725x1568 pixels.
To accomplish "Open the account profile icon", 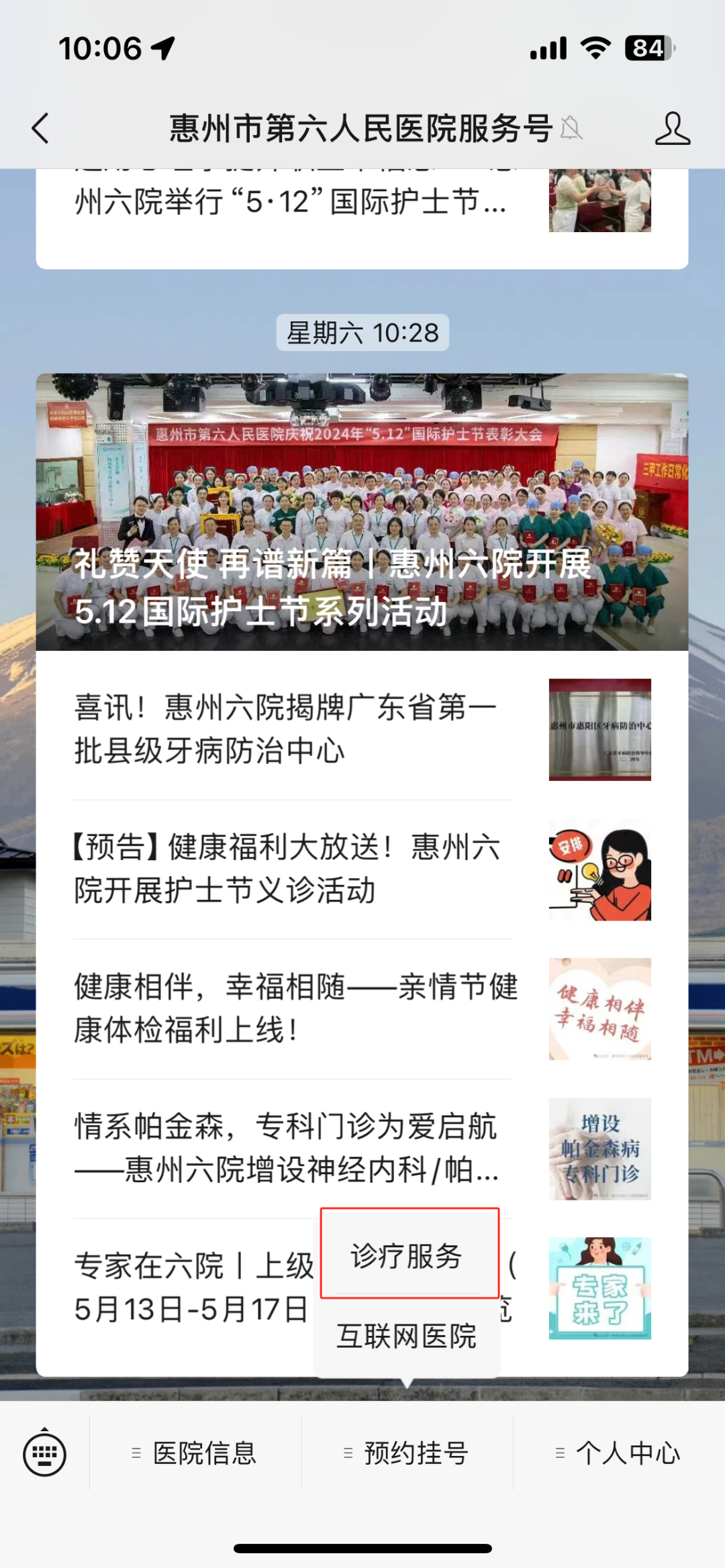I will click(672, 128).
